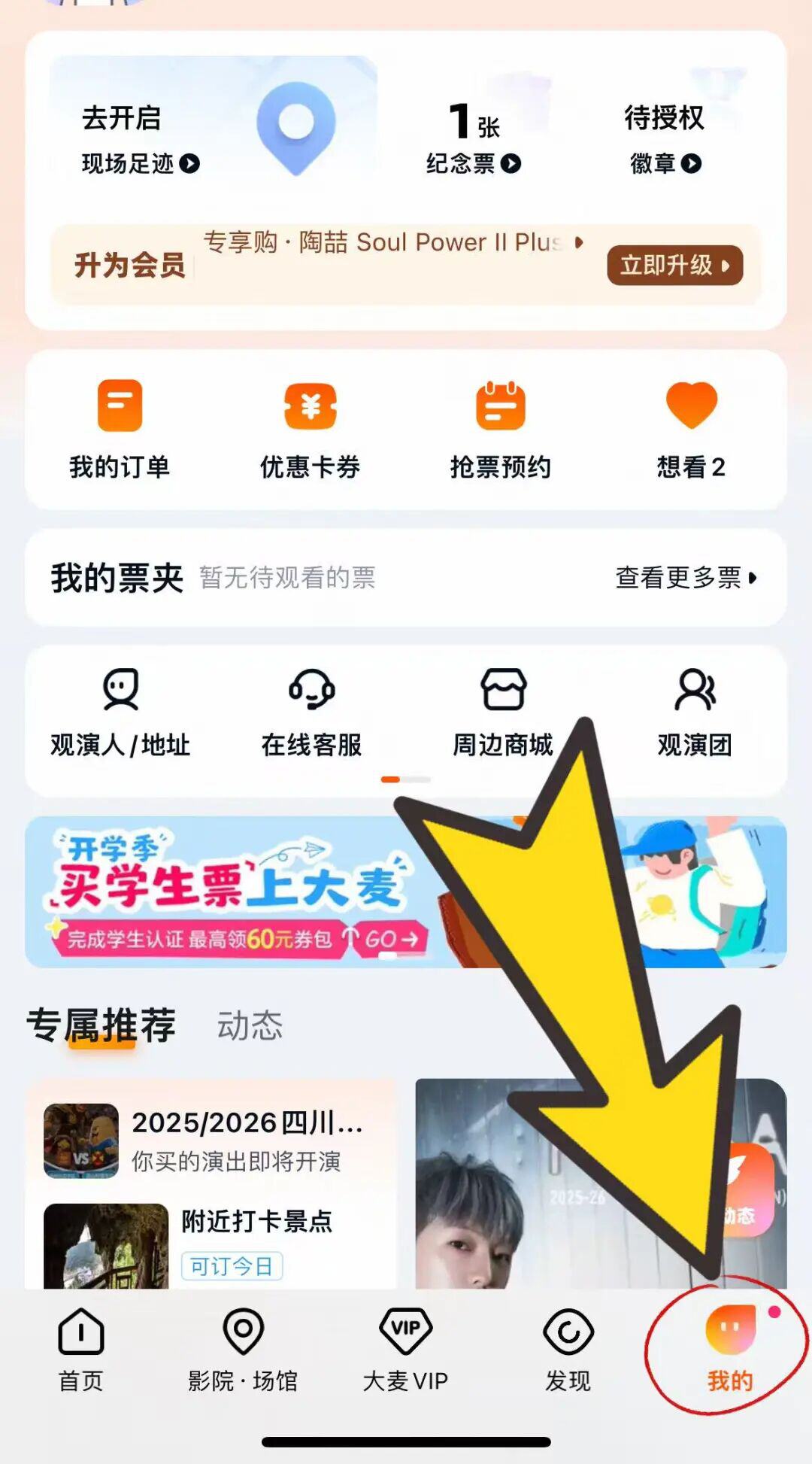Switch to the 动态 tab
Viewport: 812px width, 1464px height.
click(250, 1025)
